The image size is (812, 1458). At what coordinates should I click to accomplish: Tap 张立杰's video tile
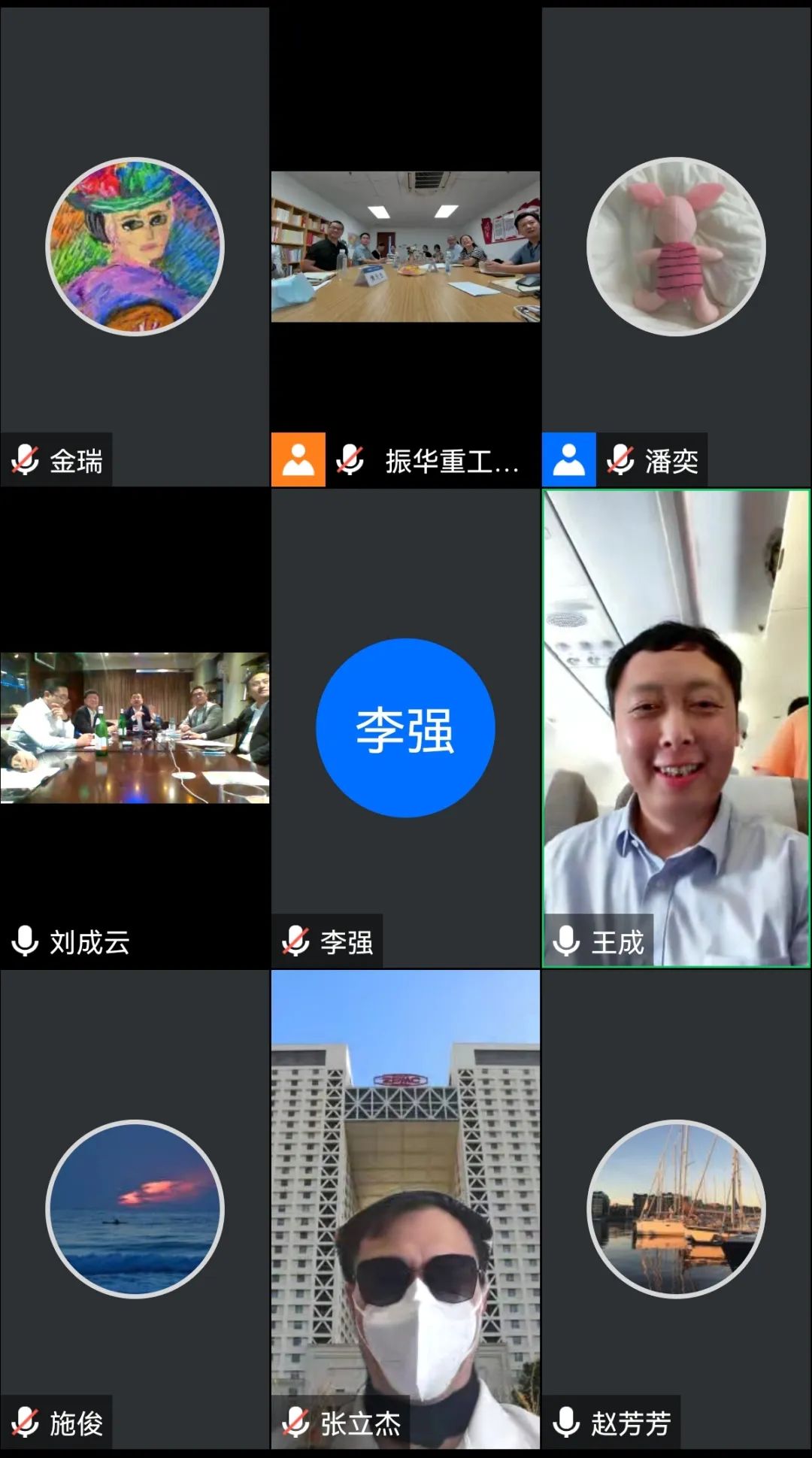pyautogui.click(x=405, y=1209)
